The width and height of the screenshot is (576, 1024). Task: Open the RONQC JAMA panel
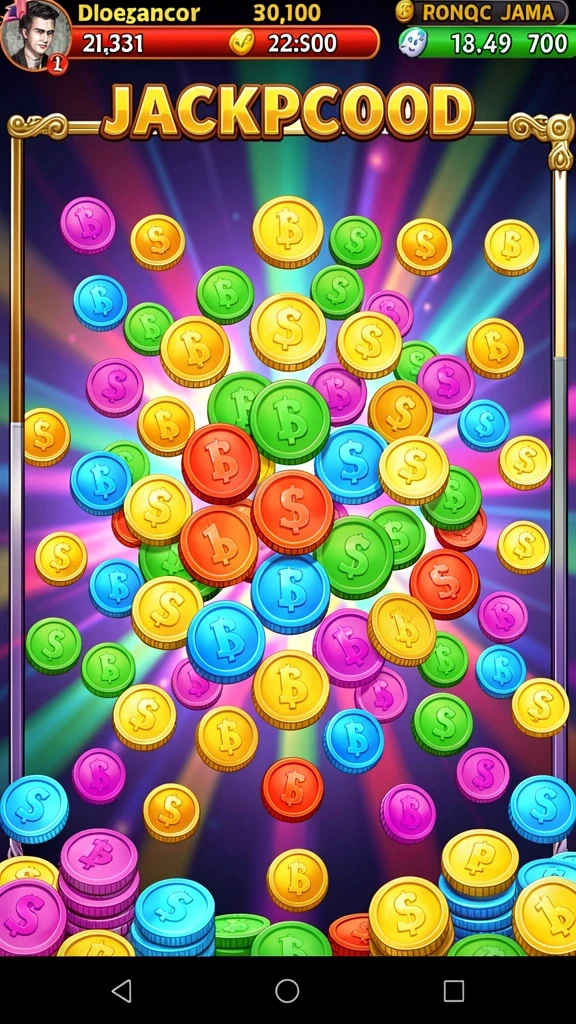482,12
